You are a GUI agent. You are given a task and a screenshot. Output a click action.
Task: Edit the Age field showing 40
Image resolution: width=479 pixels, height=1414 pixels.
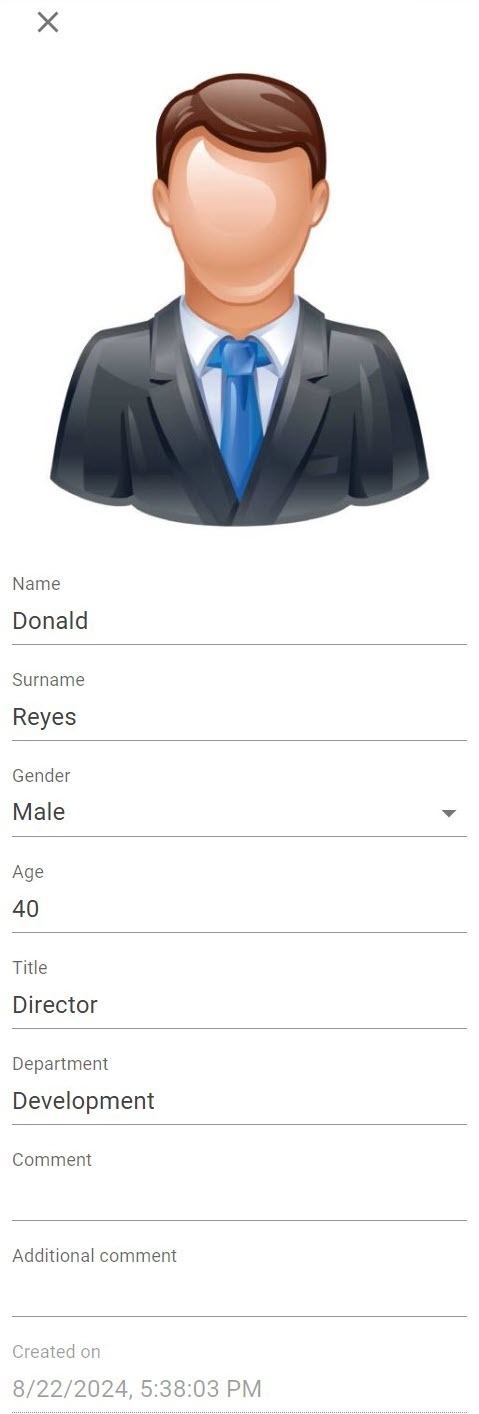click(239, 909)
